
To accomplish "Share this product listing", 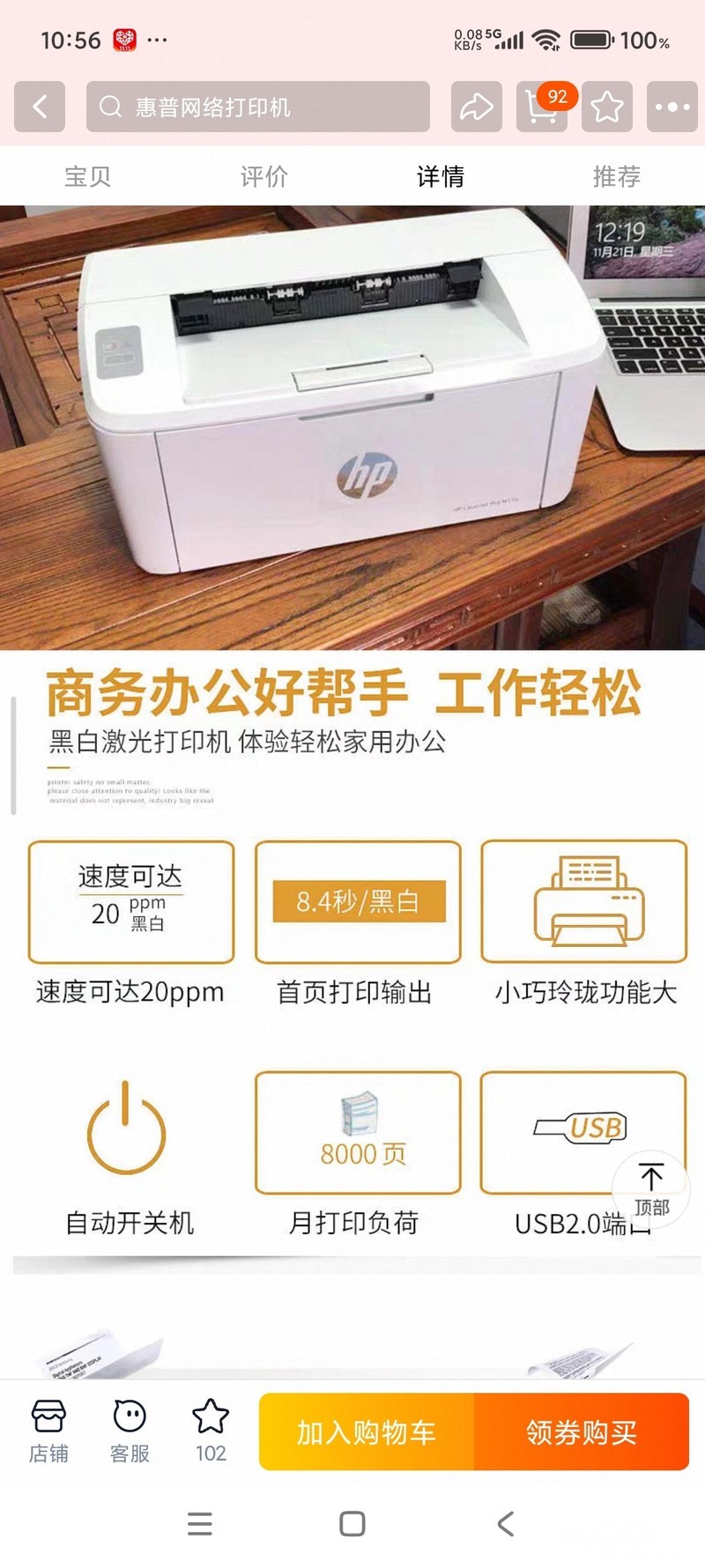I will (x=476, y=107).
